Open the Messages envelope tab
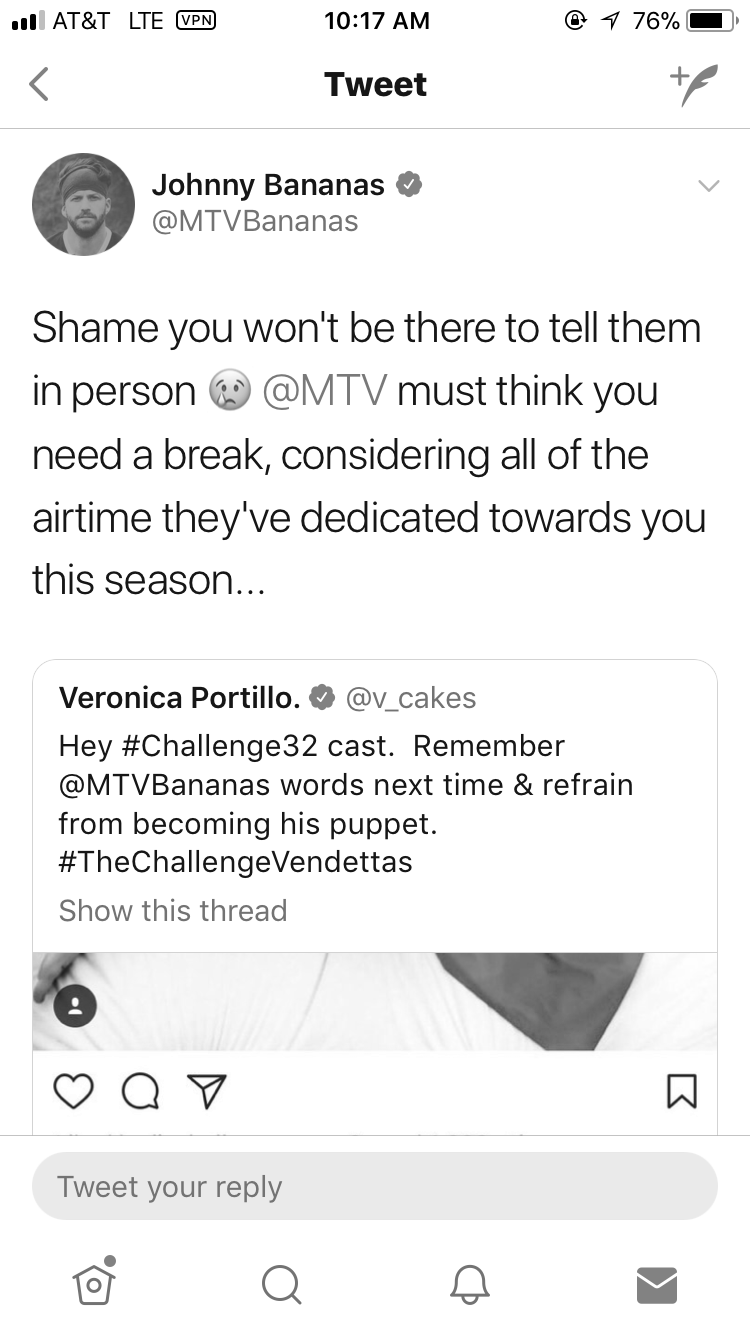750x1334 pixels. coord(657,1285)
